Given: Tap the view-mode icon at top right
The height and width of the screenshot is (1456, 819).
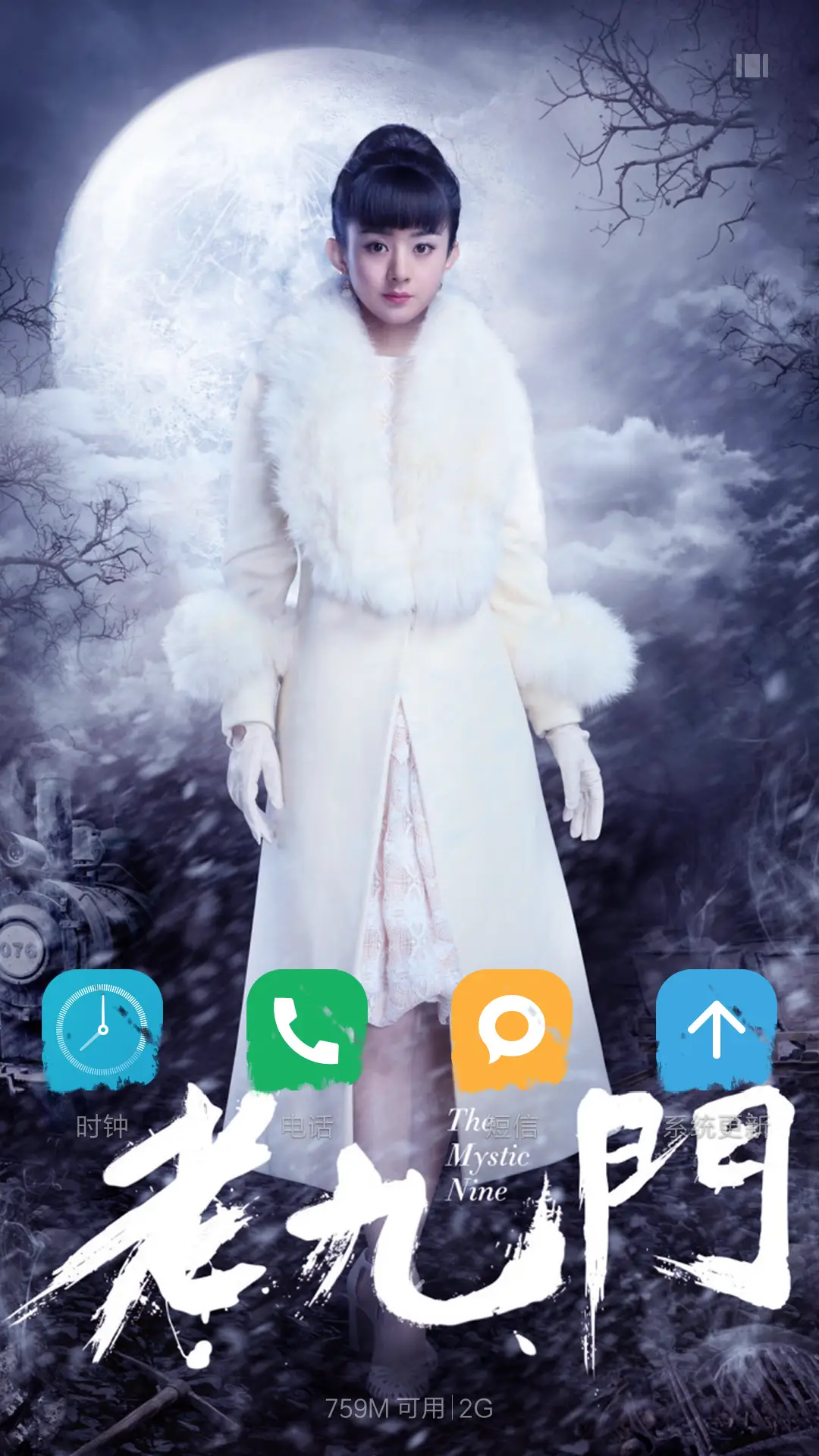Looking at the screenshot, I should coord(752,66).
